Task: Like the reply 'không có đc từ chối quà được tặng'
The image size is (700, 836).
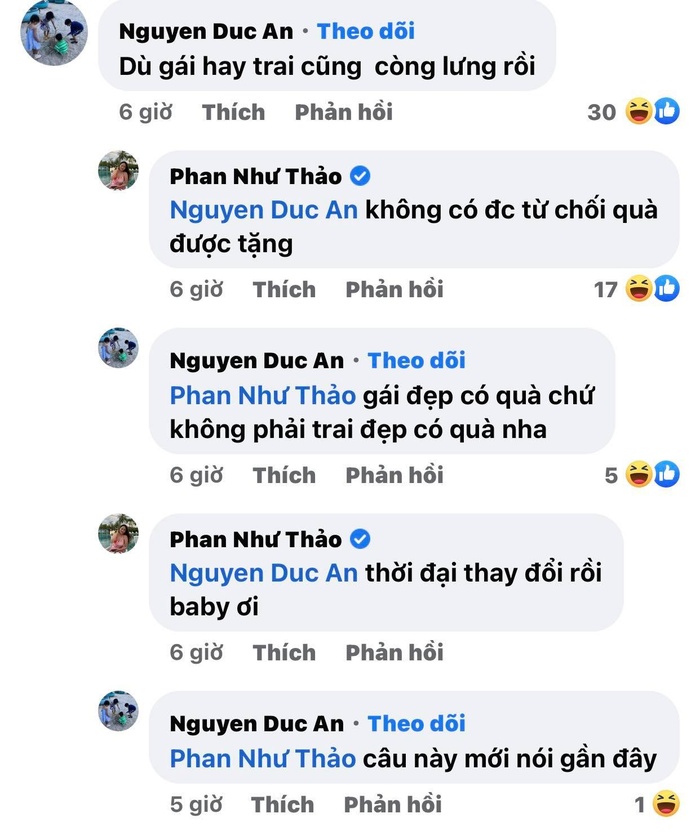Action: (284, 289)
